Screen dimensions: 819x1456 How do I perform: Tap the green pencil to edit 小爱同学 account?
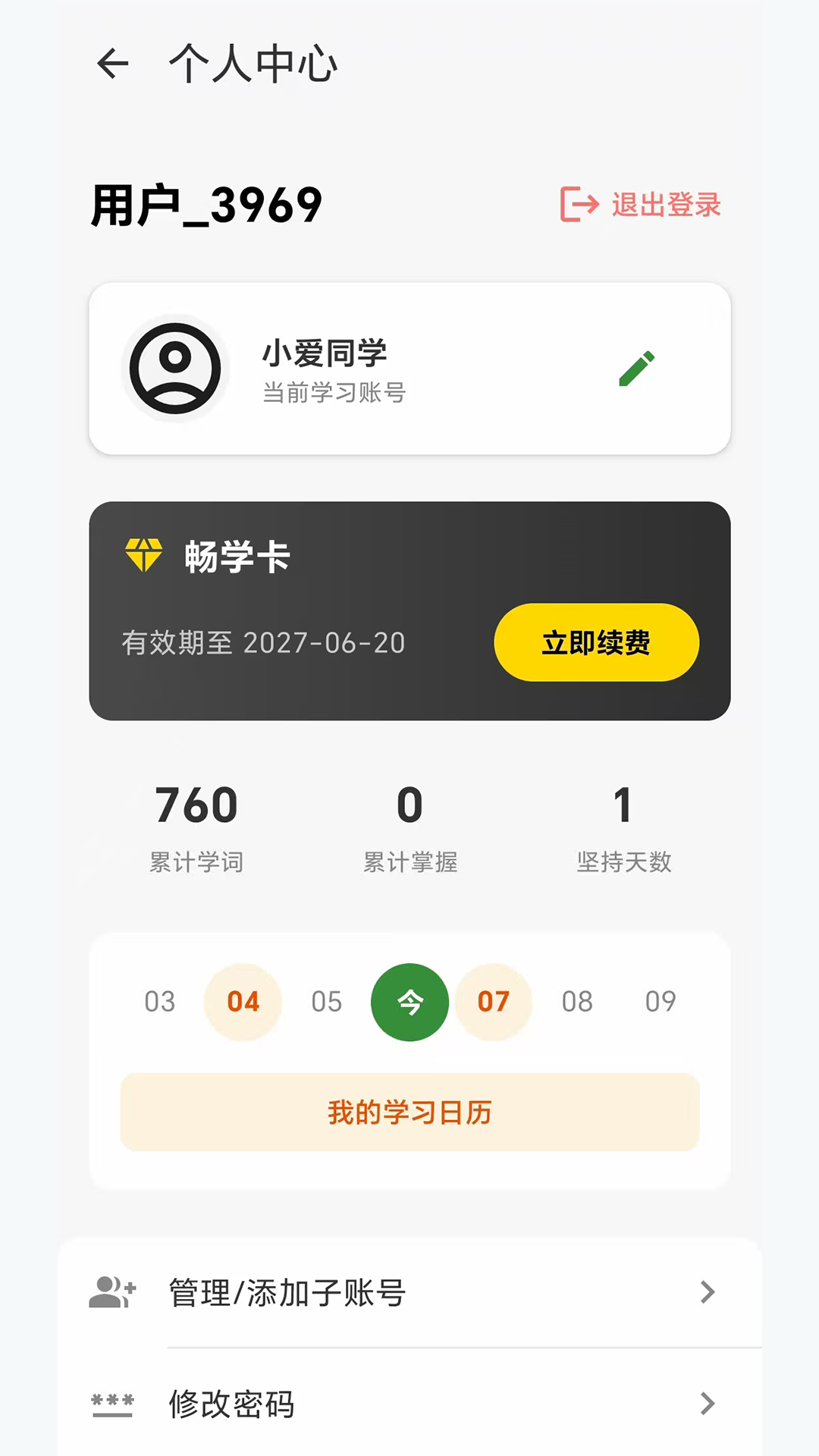[x=638, y=369]
